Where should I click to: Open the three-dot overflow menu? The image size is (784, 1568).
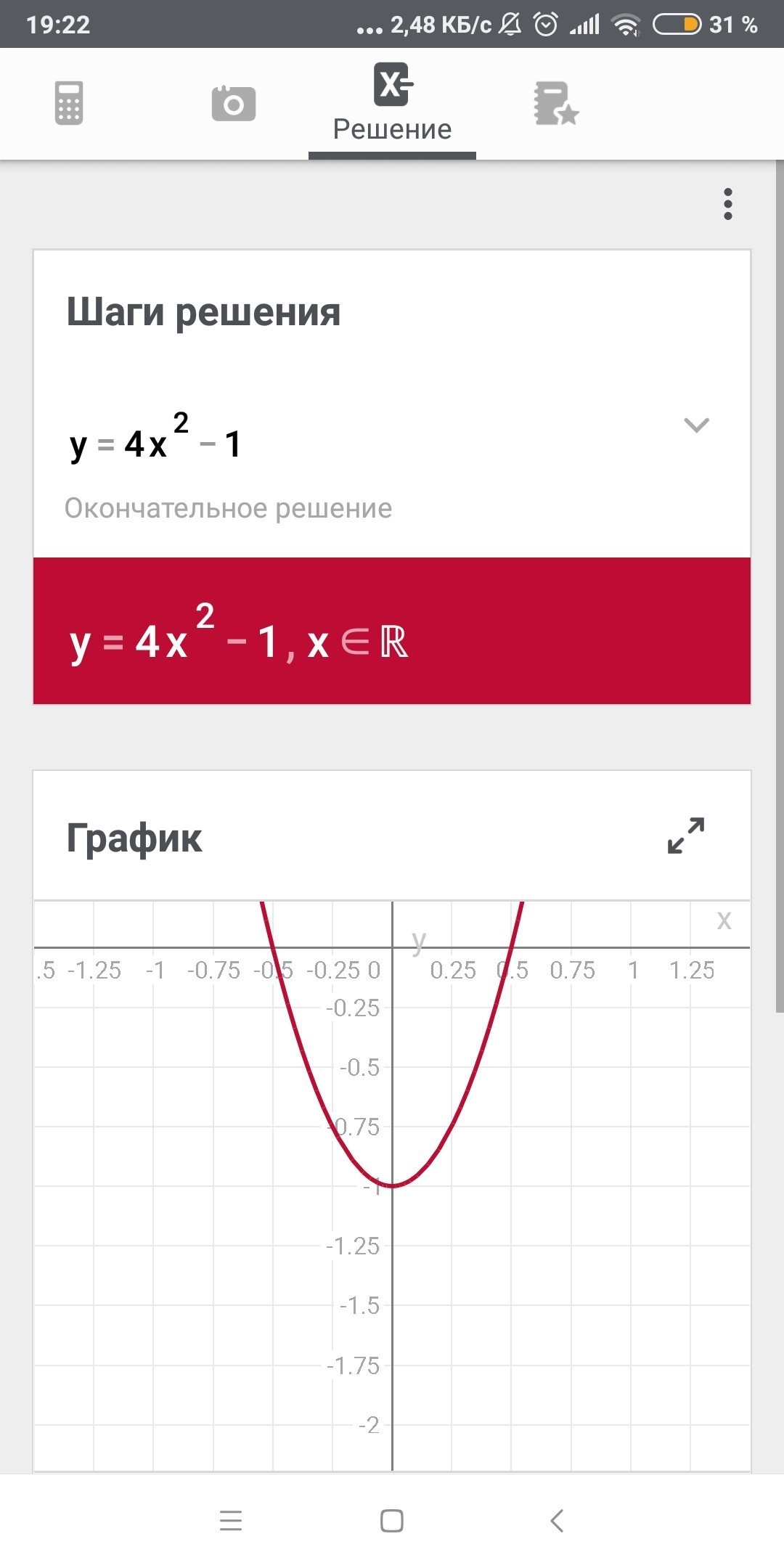tap(728, 204)
